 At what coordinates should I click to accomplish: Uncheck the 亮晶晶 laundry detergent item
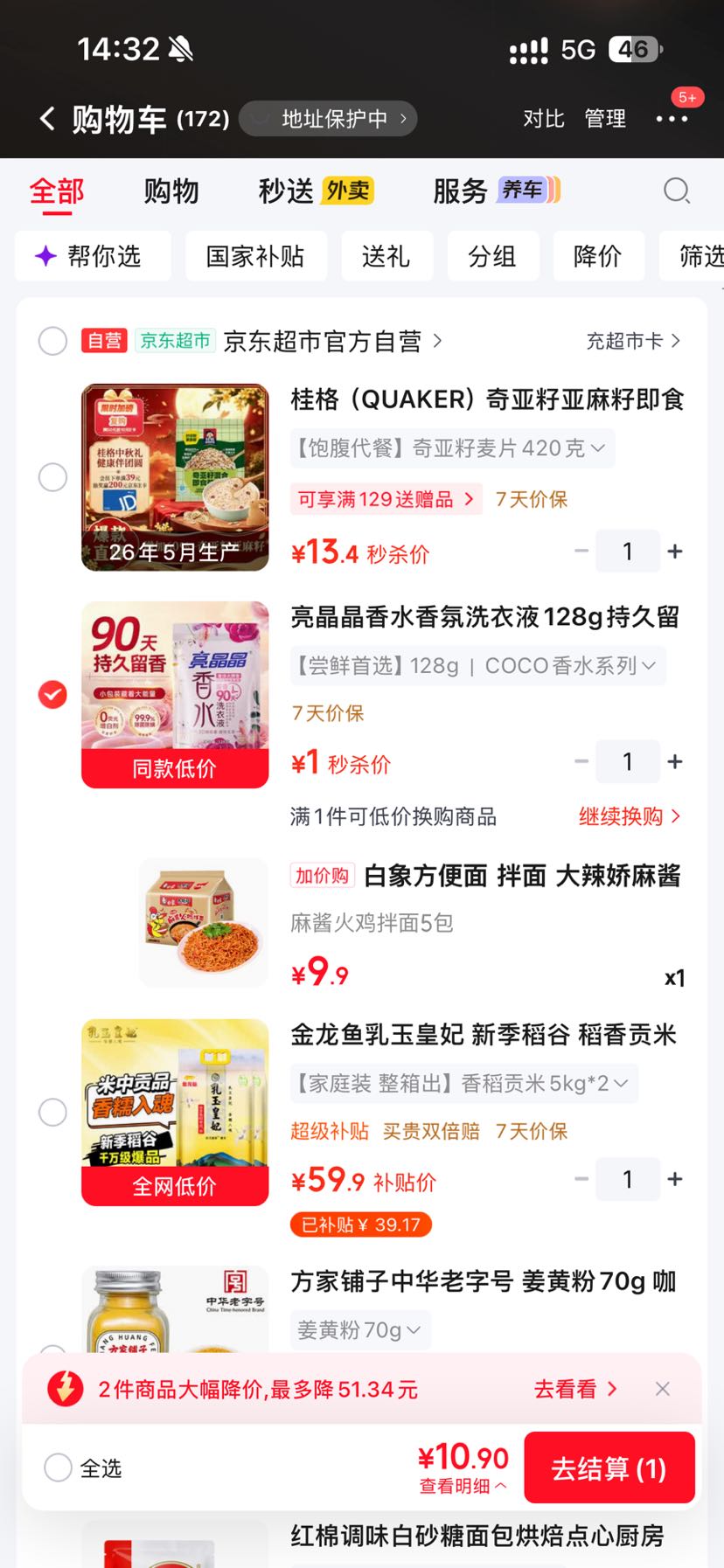click(52, 694)
